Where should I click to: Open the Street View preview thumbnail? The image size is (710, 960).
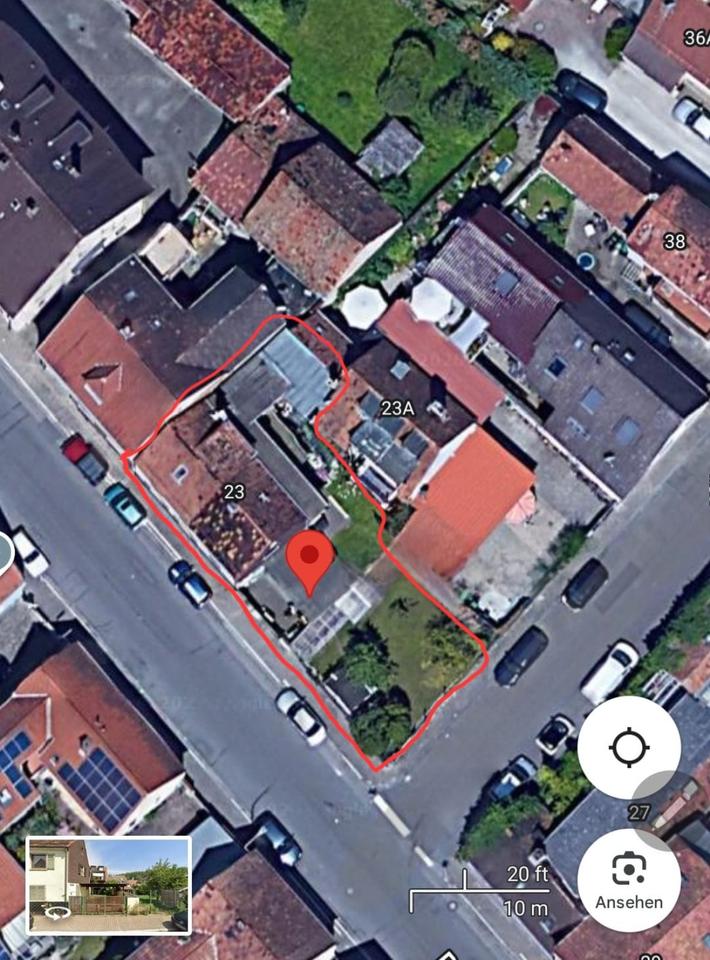[108, 886]
